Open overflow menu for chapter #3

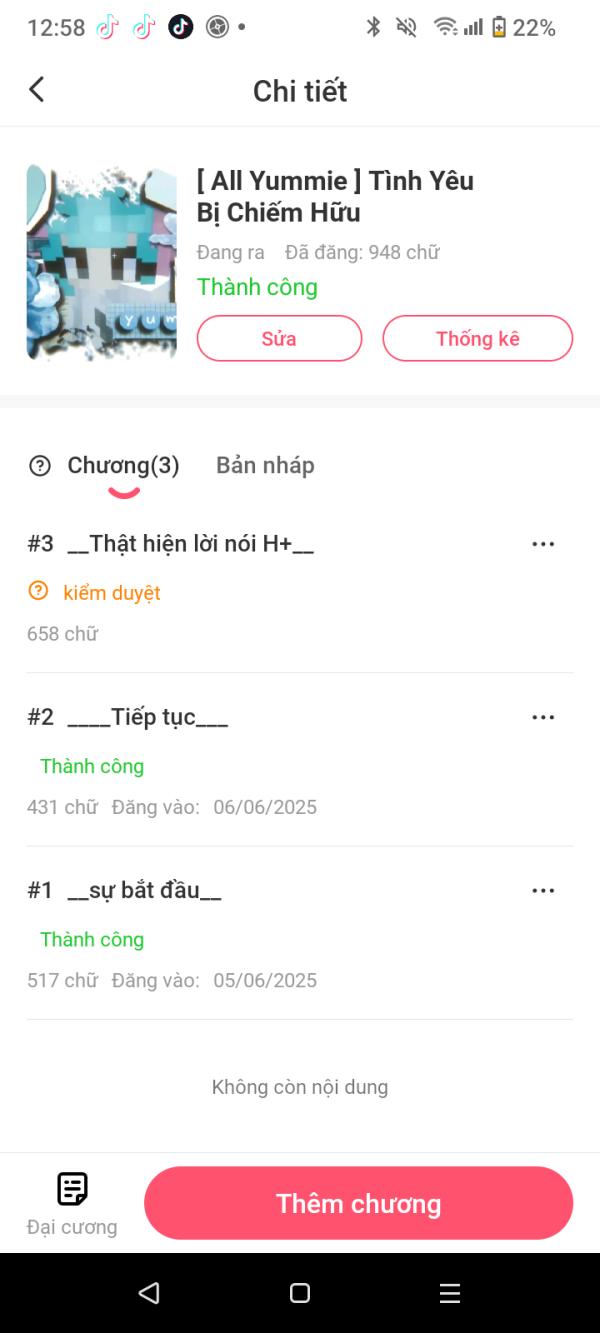[543, 544]
